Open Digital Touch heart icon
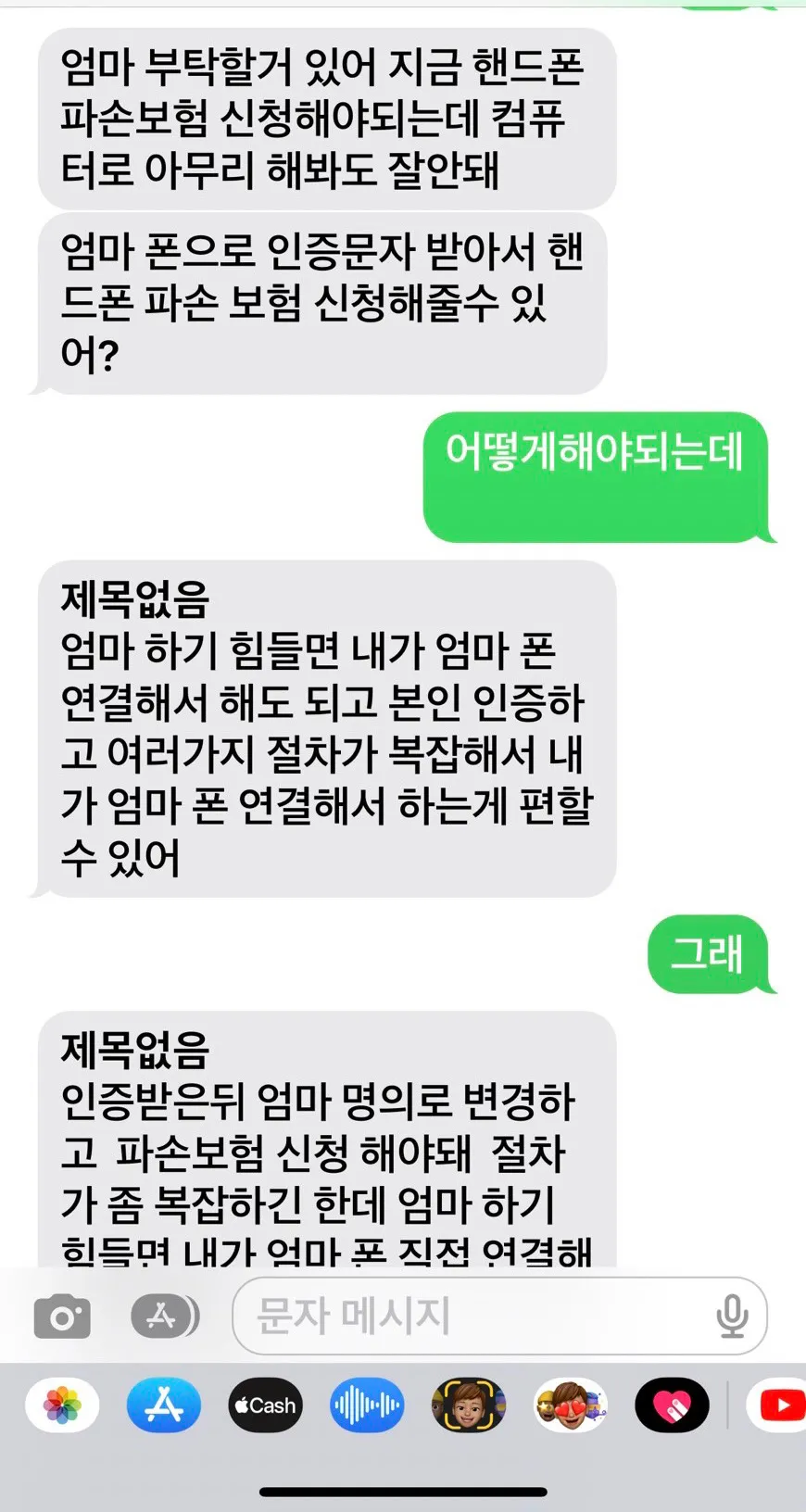806x1512 pixels. (x=672, y=1405)
